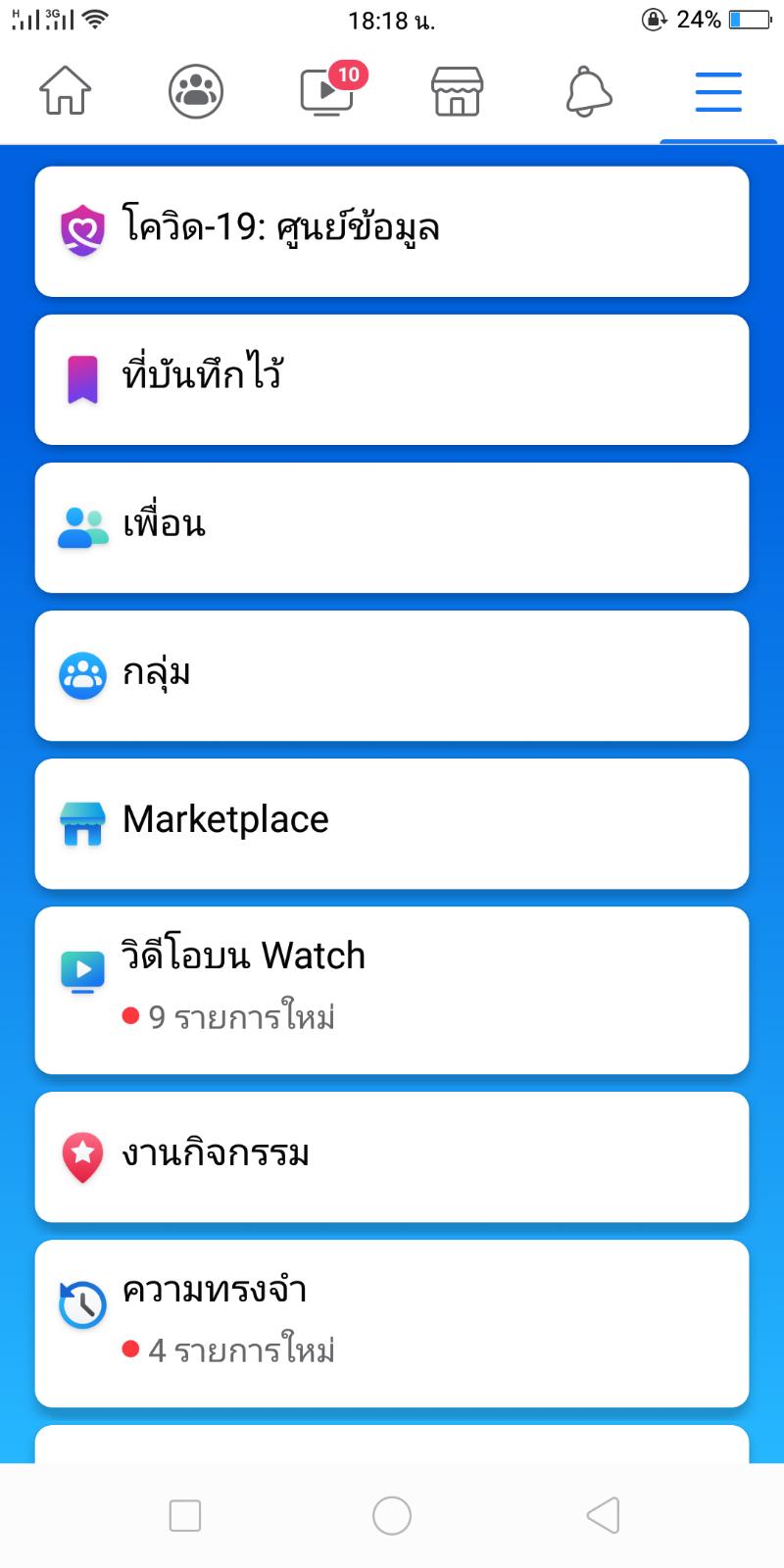Open the เพื่อน friends row

(392, 527)
